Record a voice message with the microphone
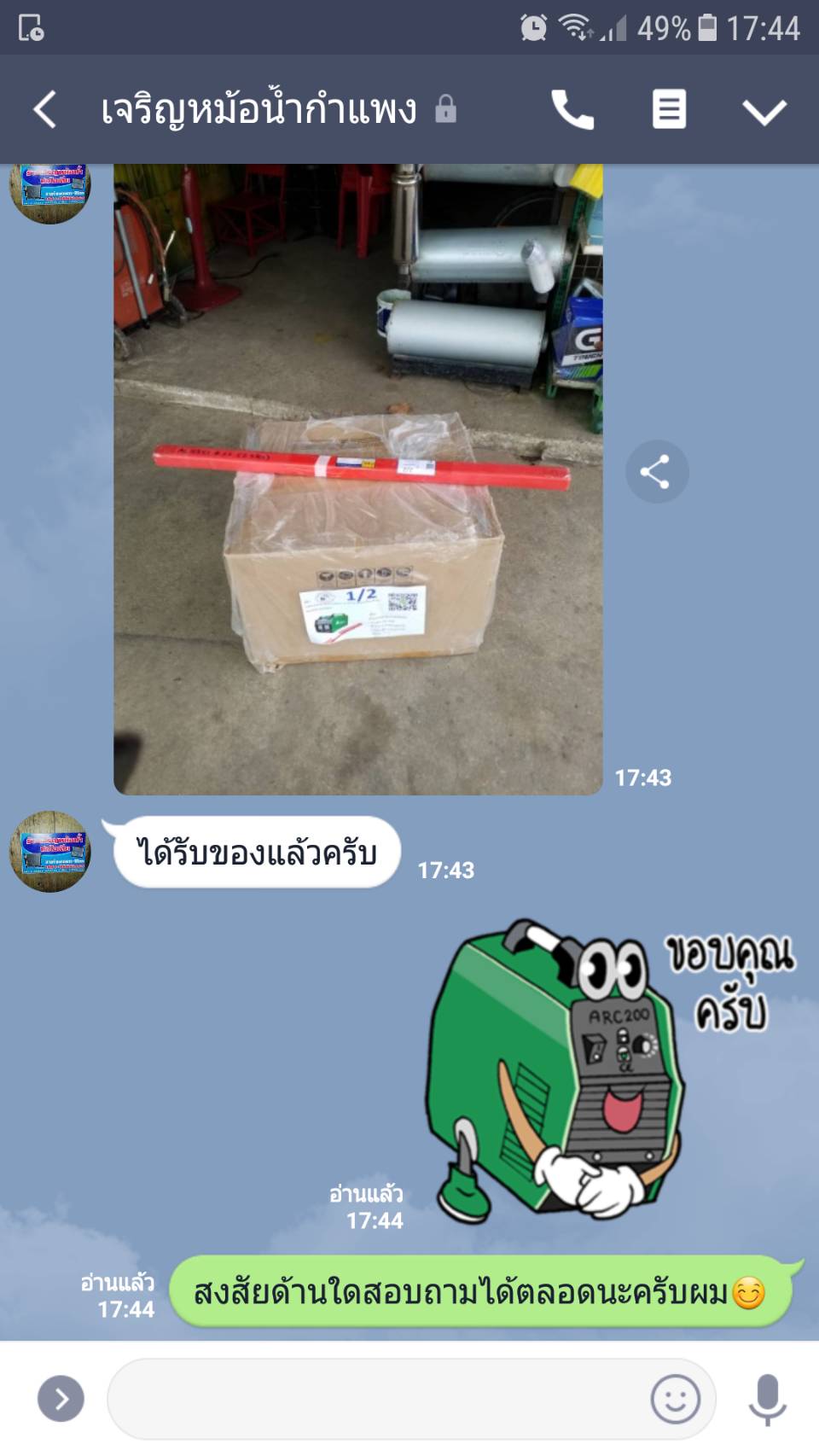The height and width of the screenshot is (1456, 819). coord(767,1398)
